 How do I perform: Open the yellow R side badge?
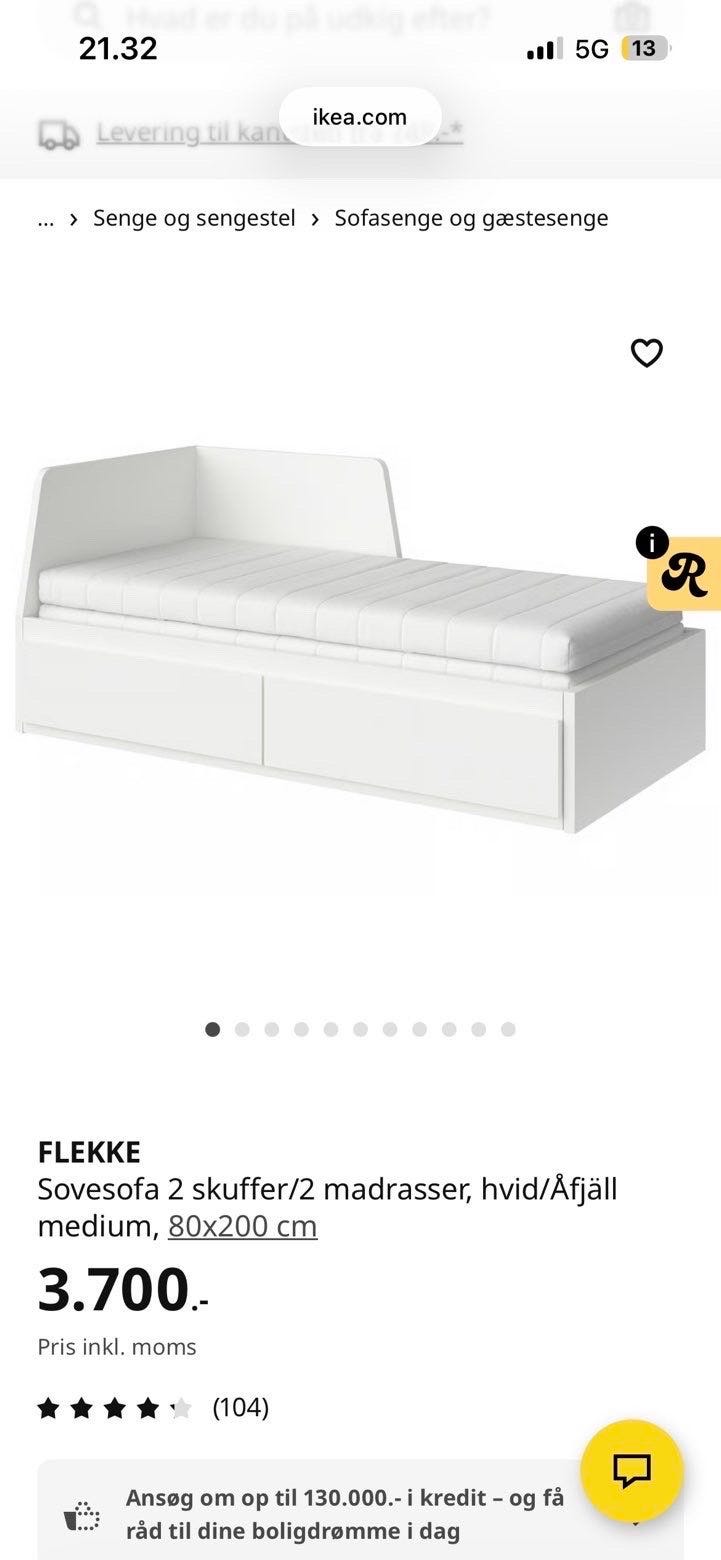click(686, 574)
